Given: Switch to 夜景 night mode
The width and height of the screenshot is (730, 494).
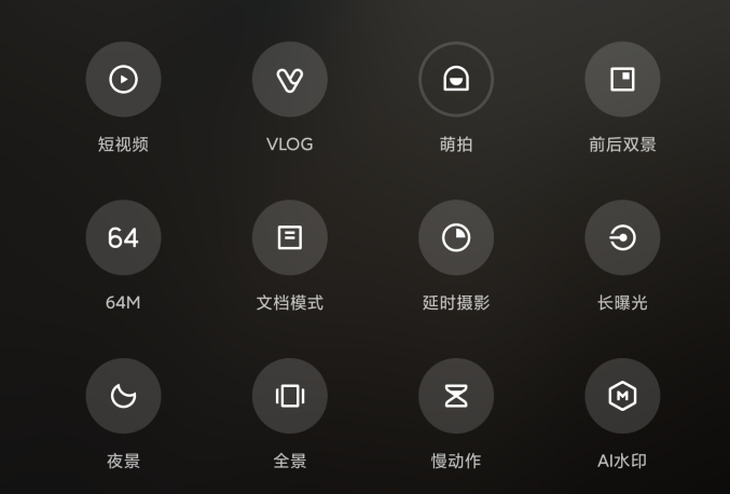Looking at the screenshot, I should [x=123, y=396].
